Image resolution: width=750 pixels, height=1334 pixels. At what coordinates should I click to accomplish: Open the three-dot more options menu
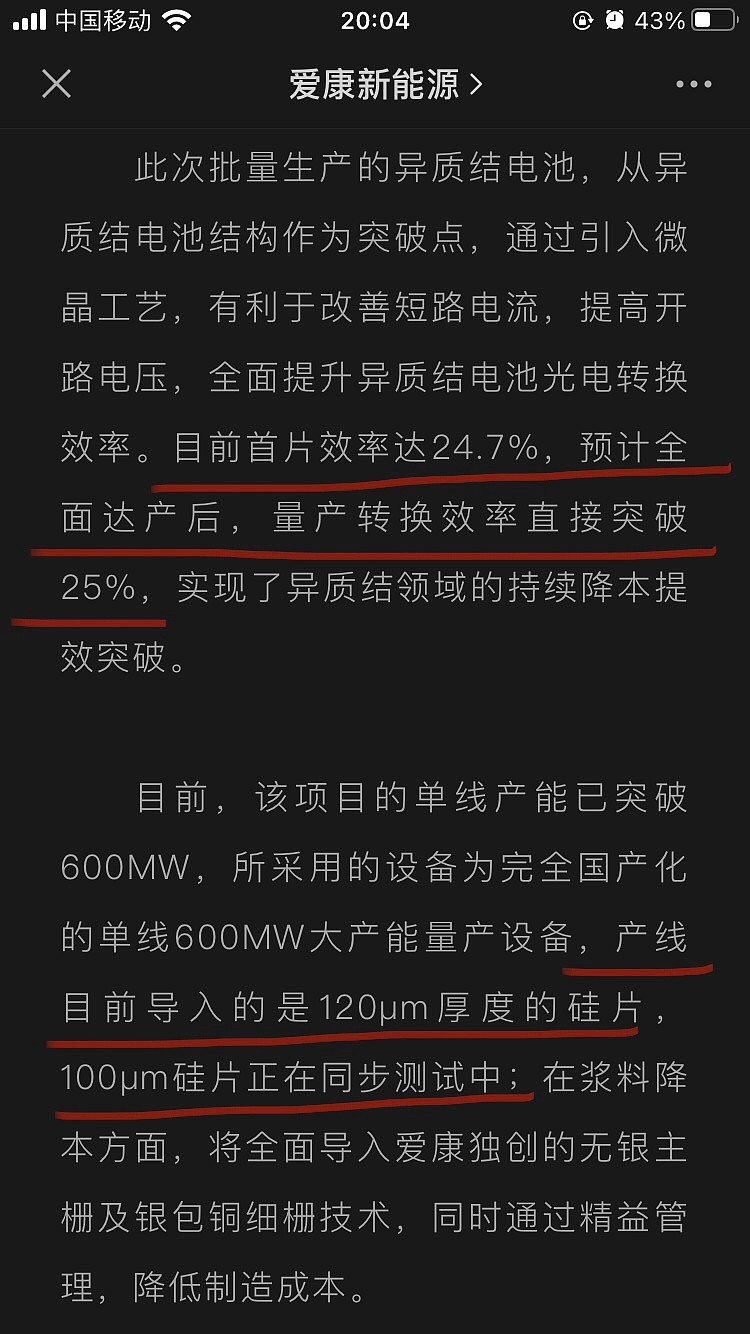click(693, 85)
